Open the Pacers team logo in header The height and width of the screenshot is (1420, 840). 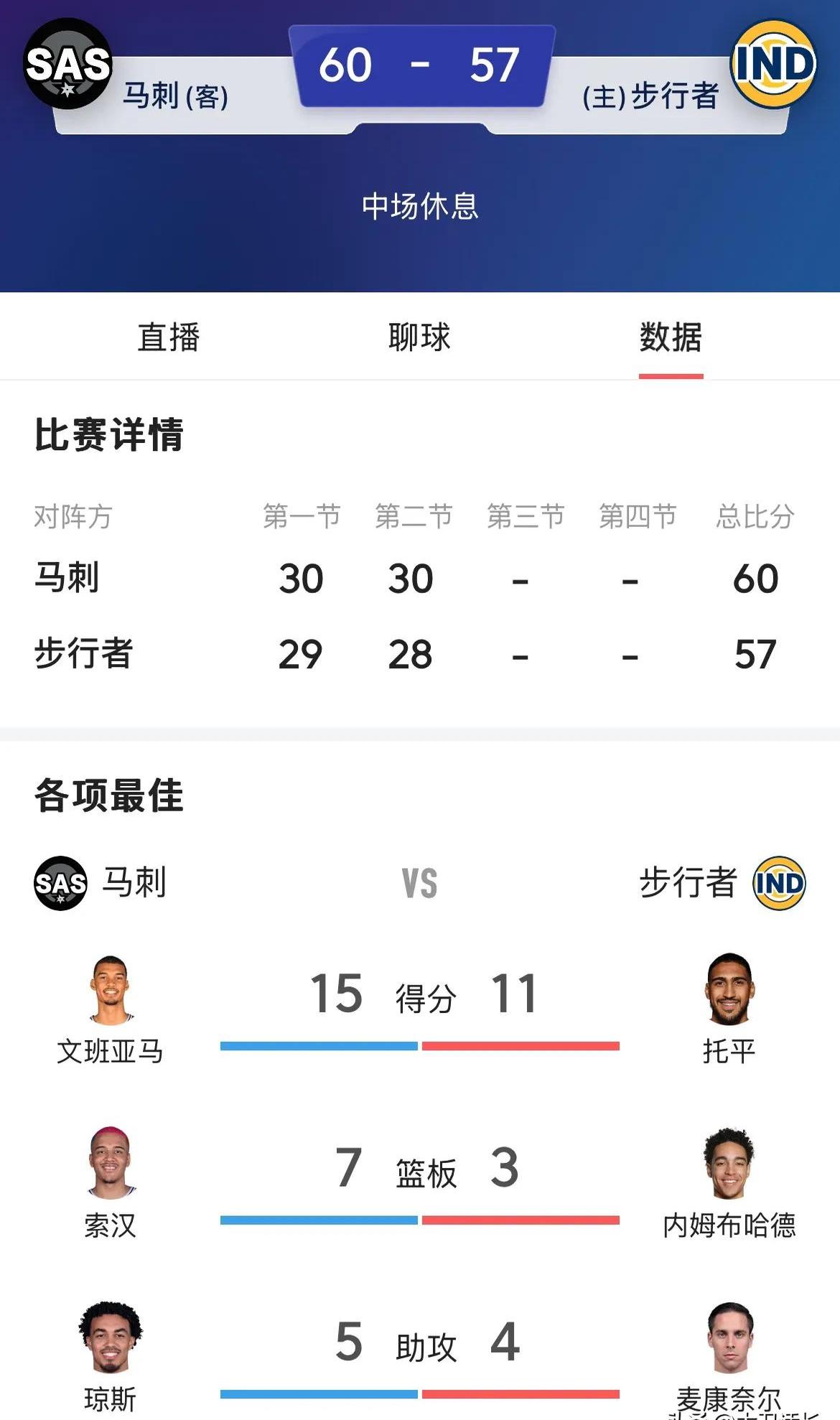click(773, 65)
